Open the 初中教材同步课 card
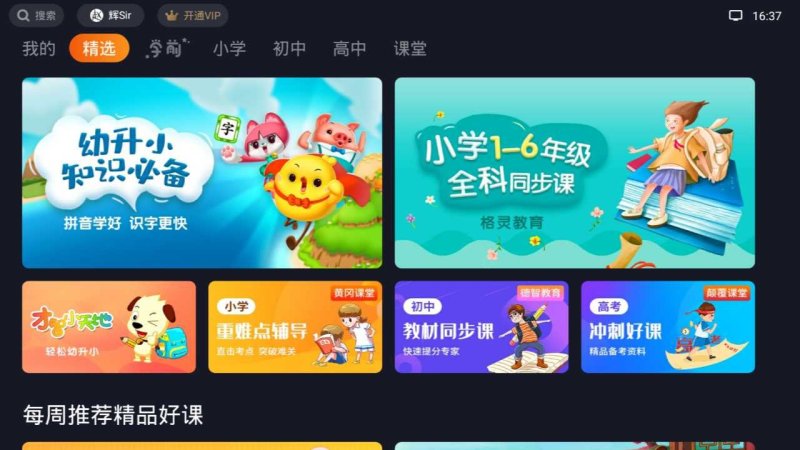The image size is (800, 450). pyautogui.click(x=481, y=327)
